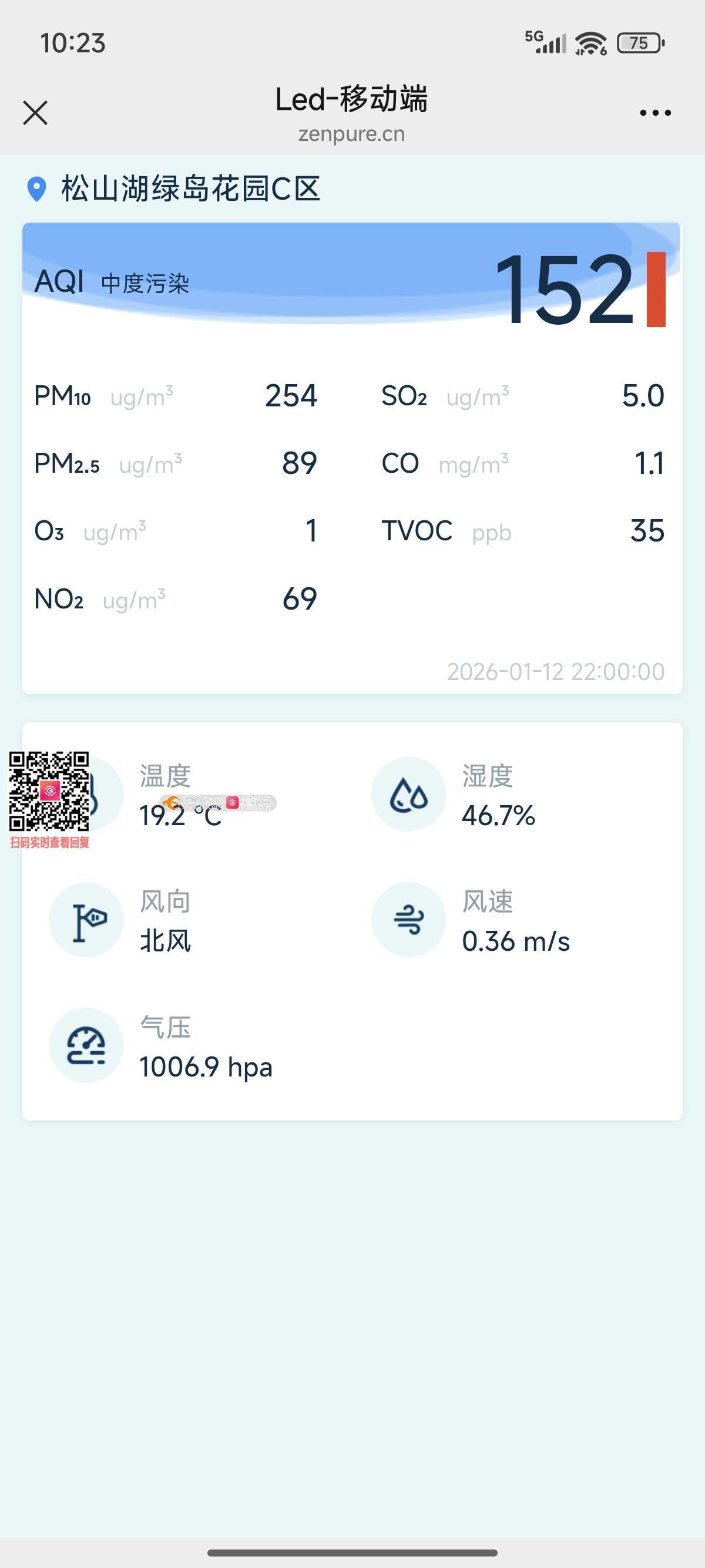
Task: Open the three-dot overflow menu
Action: 655,113
